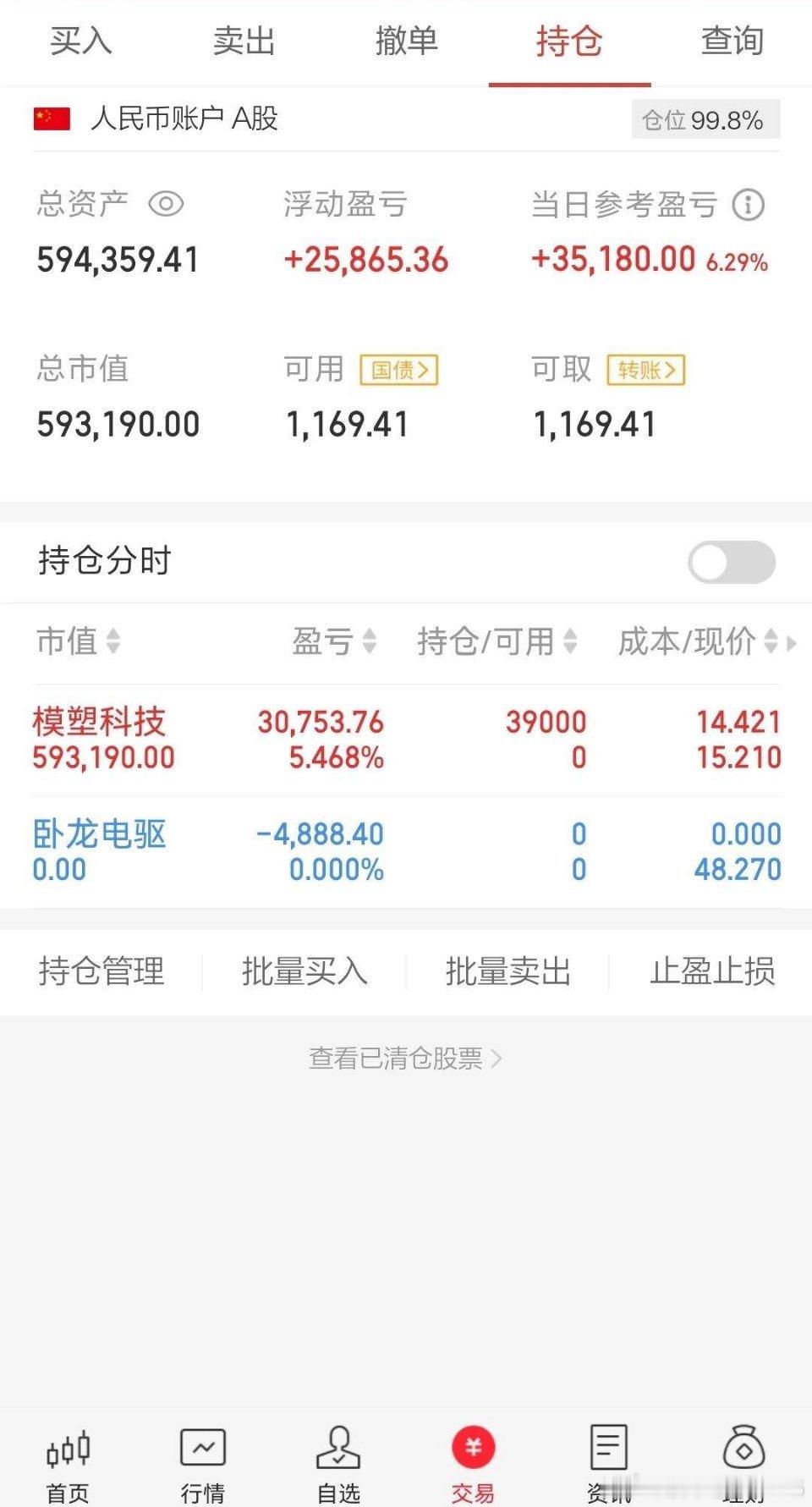Open the 行情 market quotes icon

(203, 1455)
